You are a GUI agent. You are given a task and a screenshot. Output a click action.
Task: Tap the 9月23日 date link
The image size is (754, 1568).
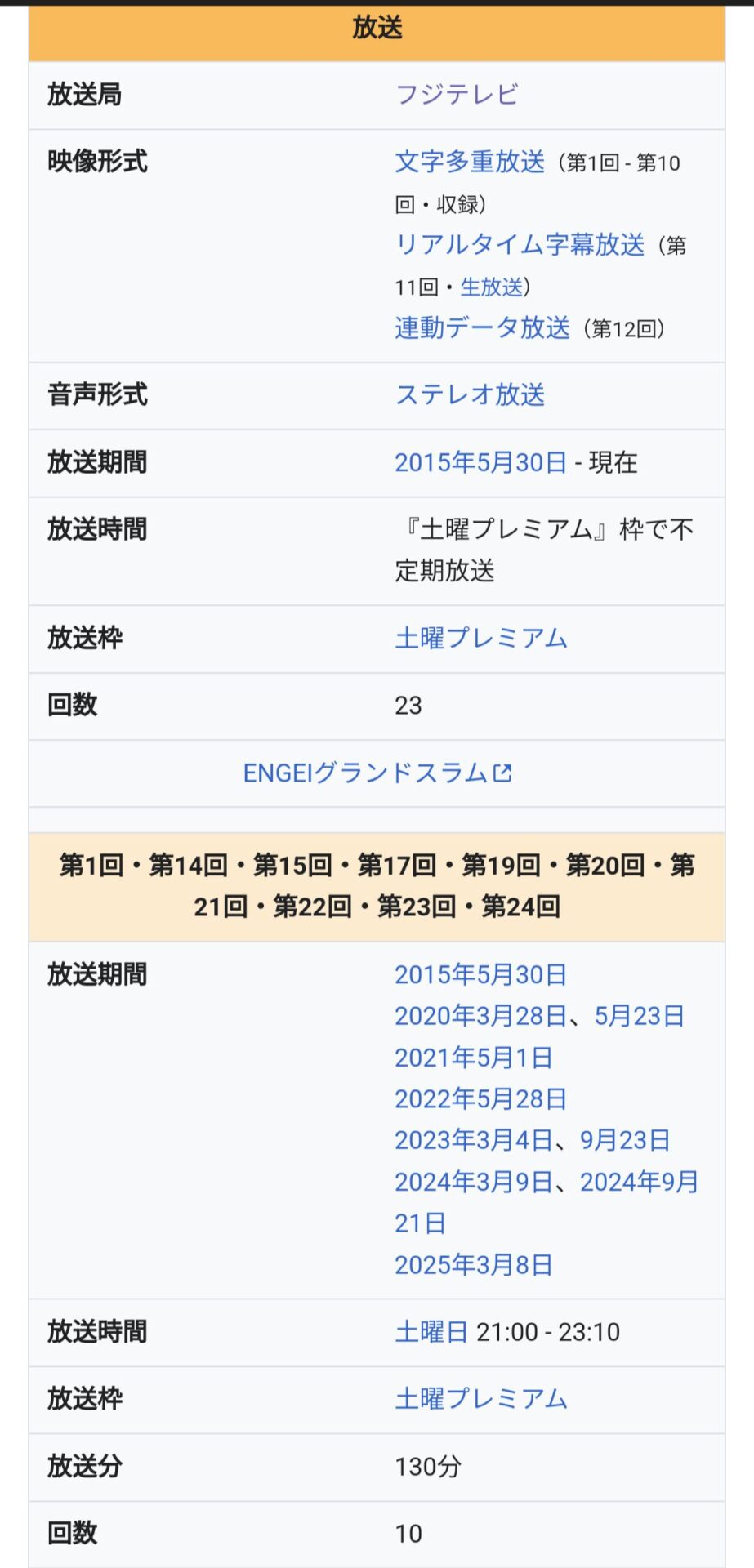[x=625, y=1140]
